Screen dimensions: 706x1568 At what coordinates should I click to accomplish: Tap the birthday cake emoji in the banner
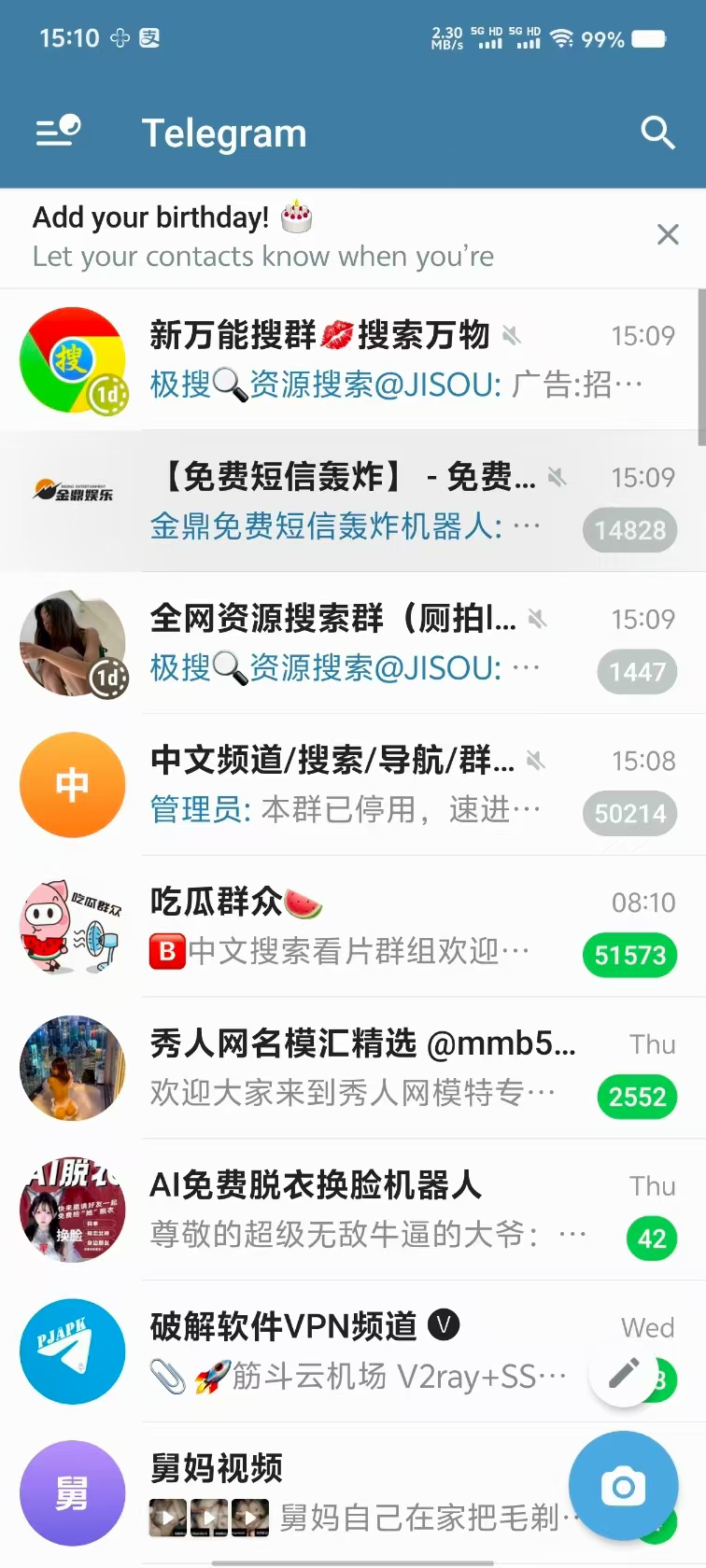(301, 215)
